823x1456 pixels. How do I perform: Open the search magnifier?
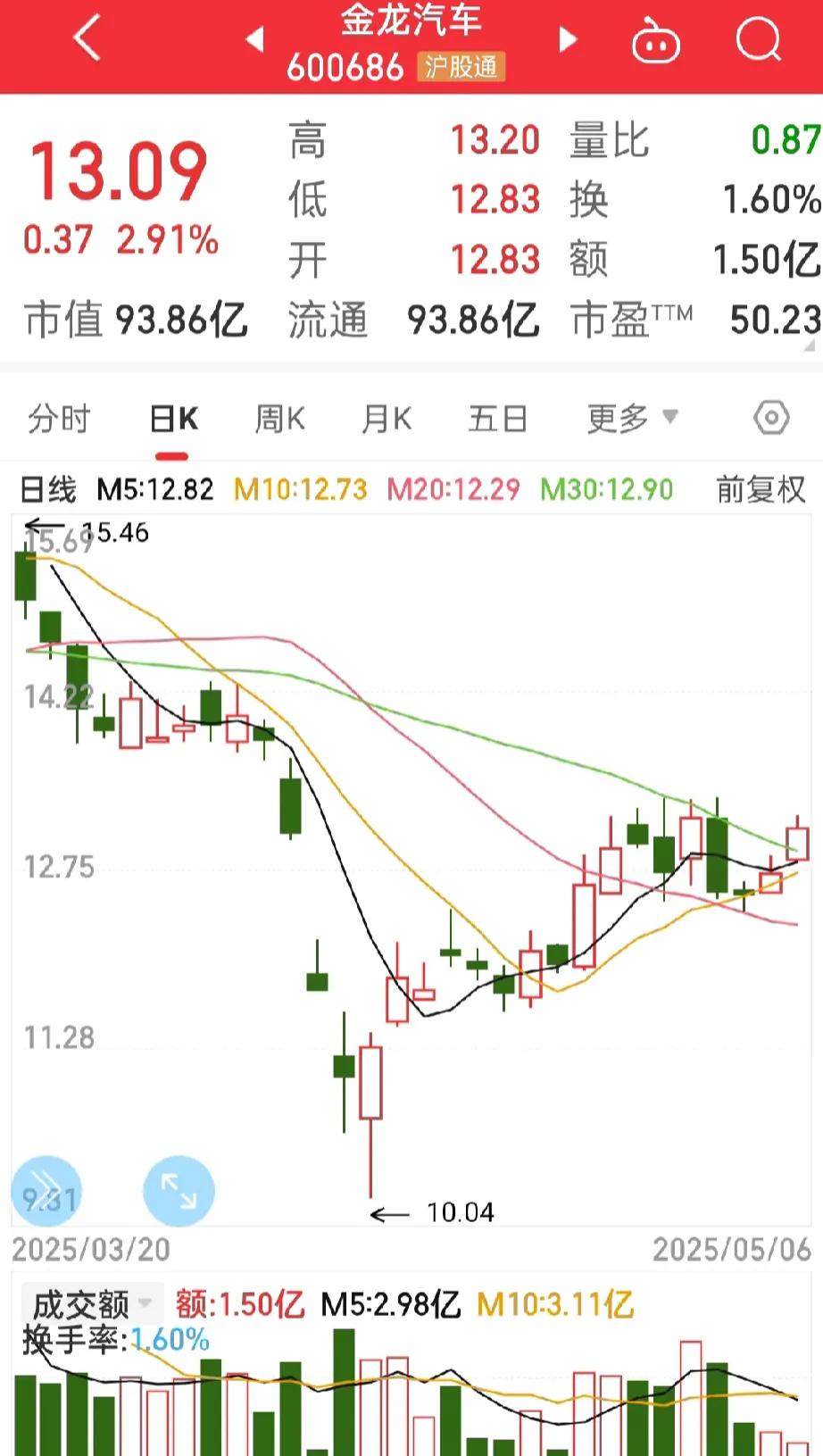(x=759, y=39)
